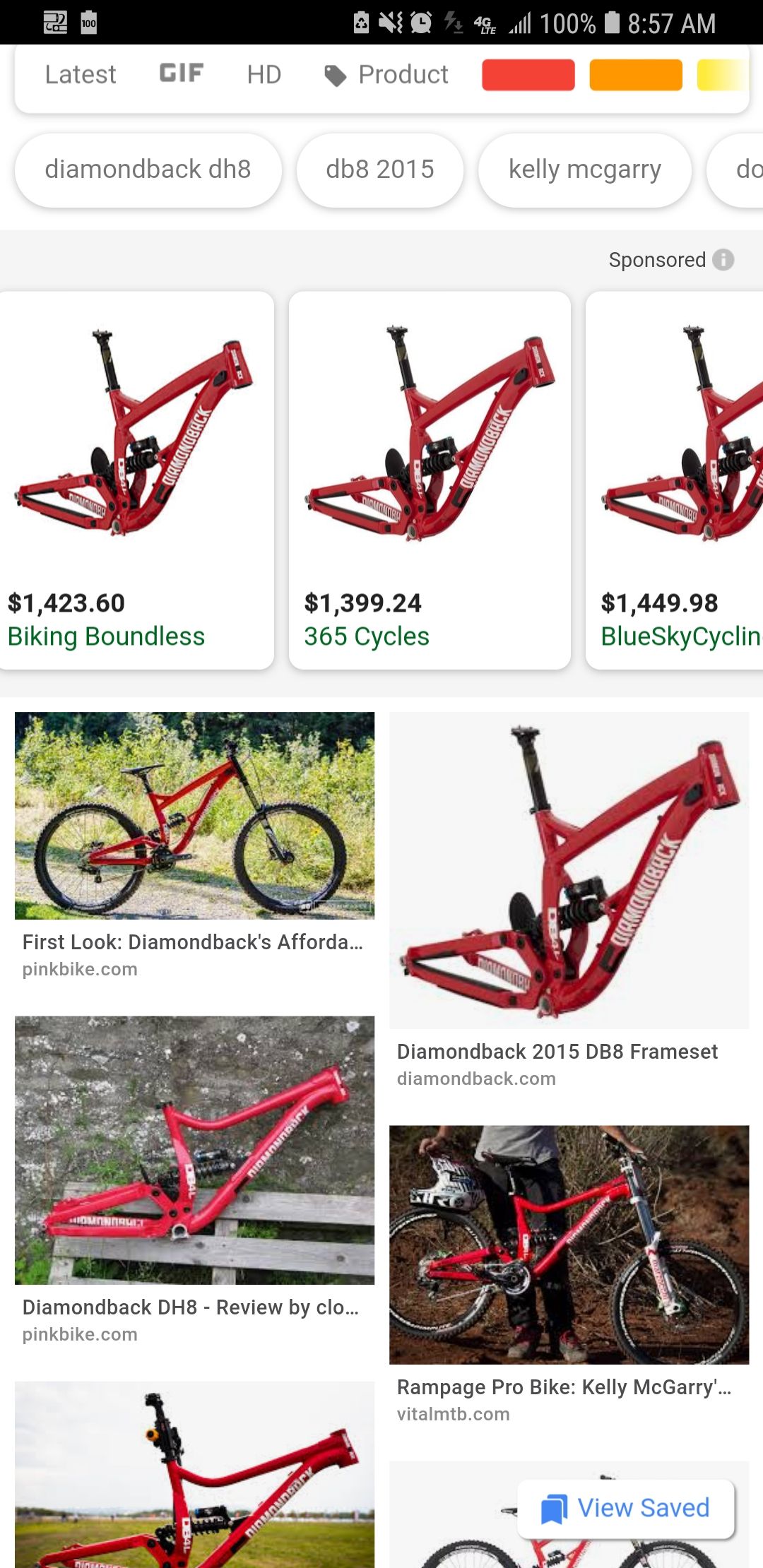Open Rampage Pro Bike Kelly McGarry image
This screenshot has height=1568, width=763.
point(569,1245)
